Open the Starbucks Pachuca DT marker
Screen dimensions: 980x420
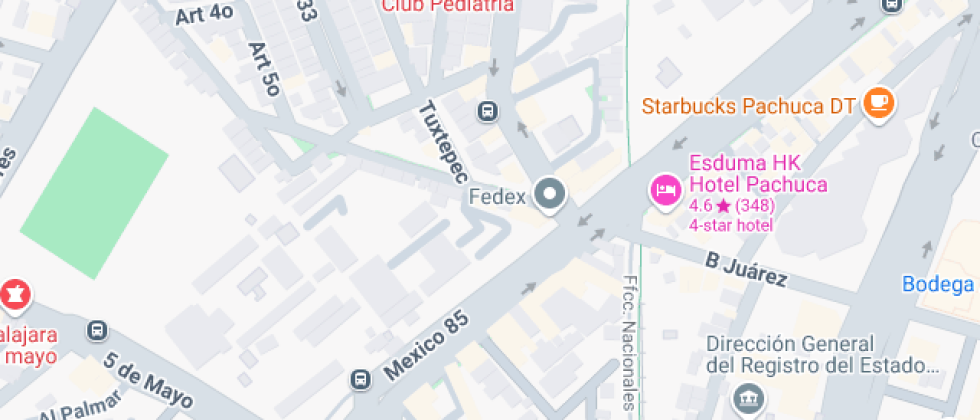pos(878,103)
